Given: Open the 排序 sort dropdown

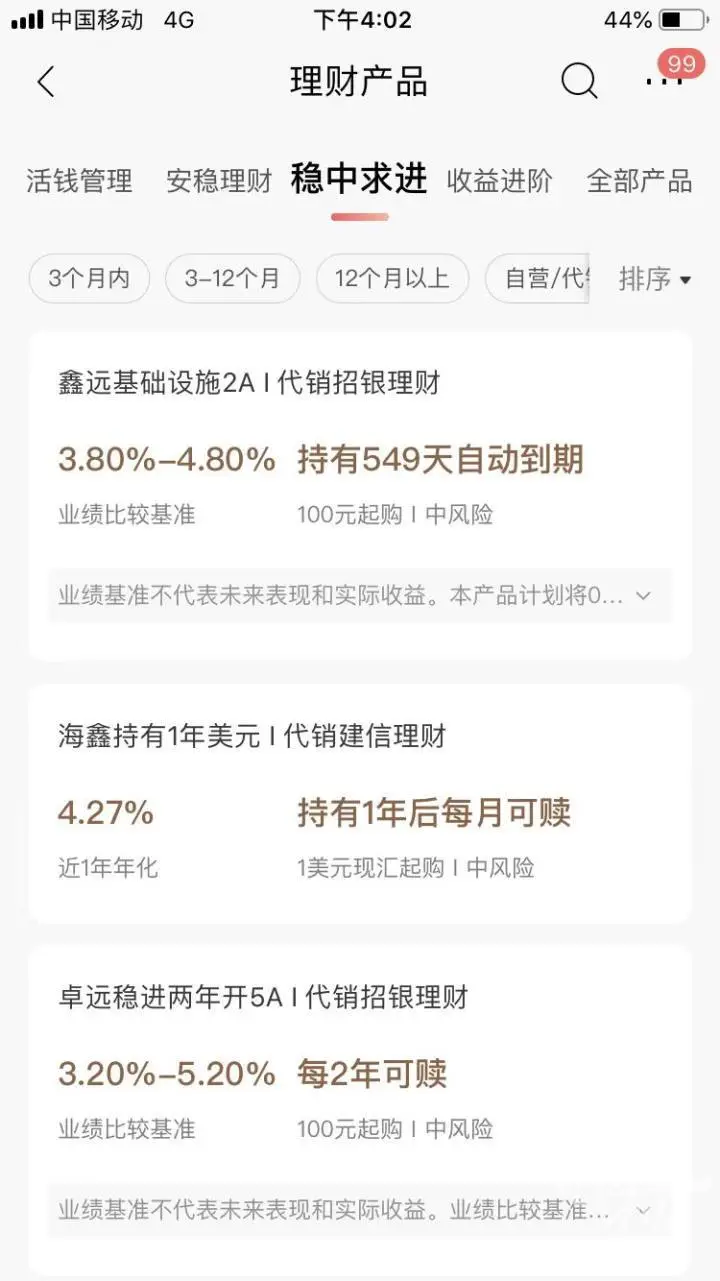Looking at the screenshot, I should point(655,279).
